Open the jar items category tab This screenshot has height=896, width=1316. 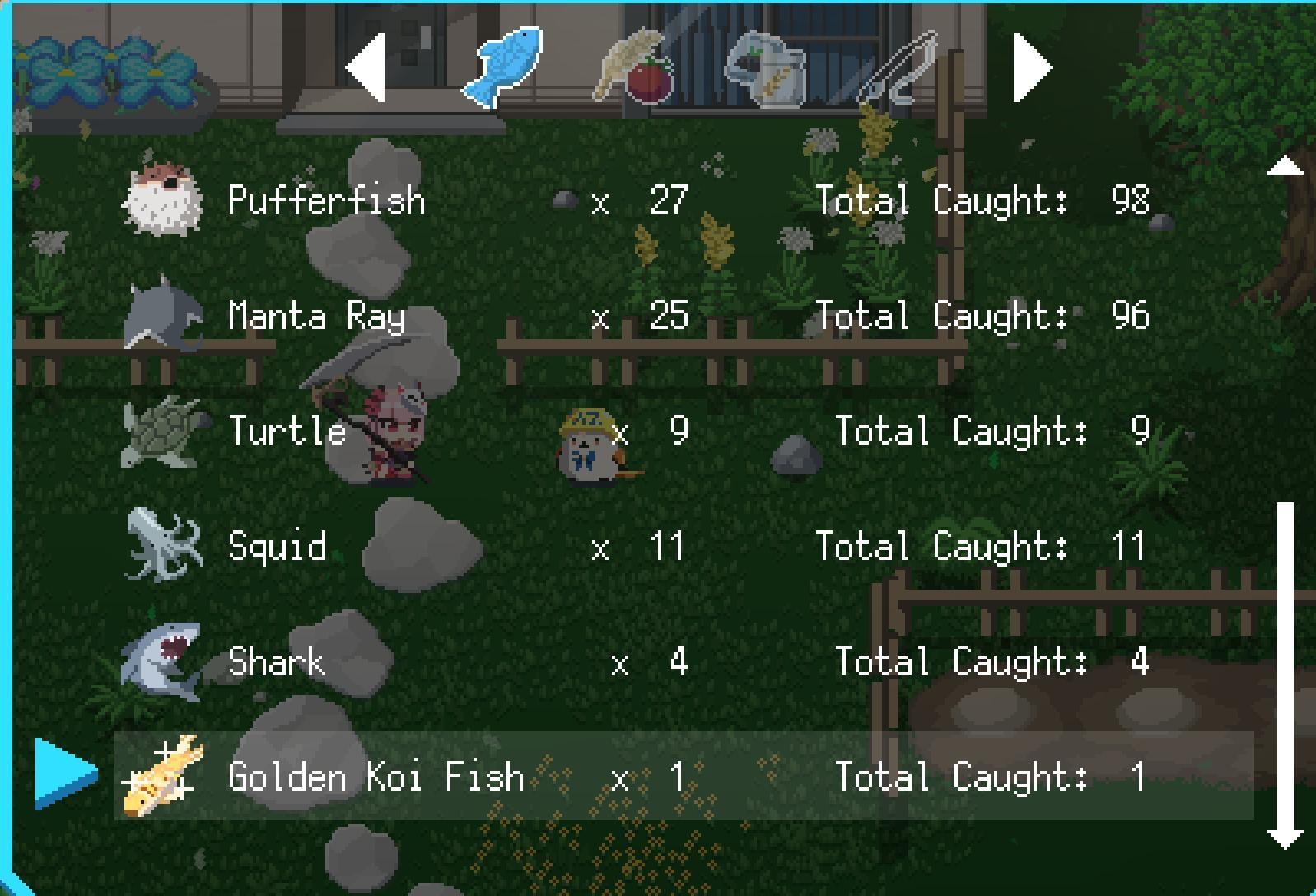[767, 70]
